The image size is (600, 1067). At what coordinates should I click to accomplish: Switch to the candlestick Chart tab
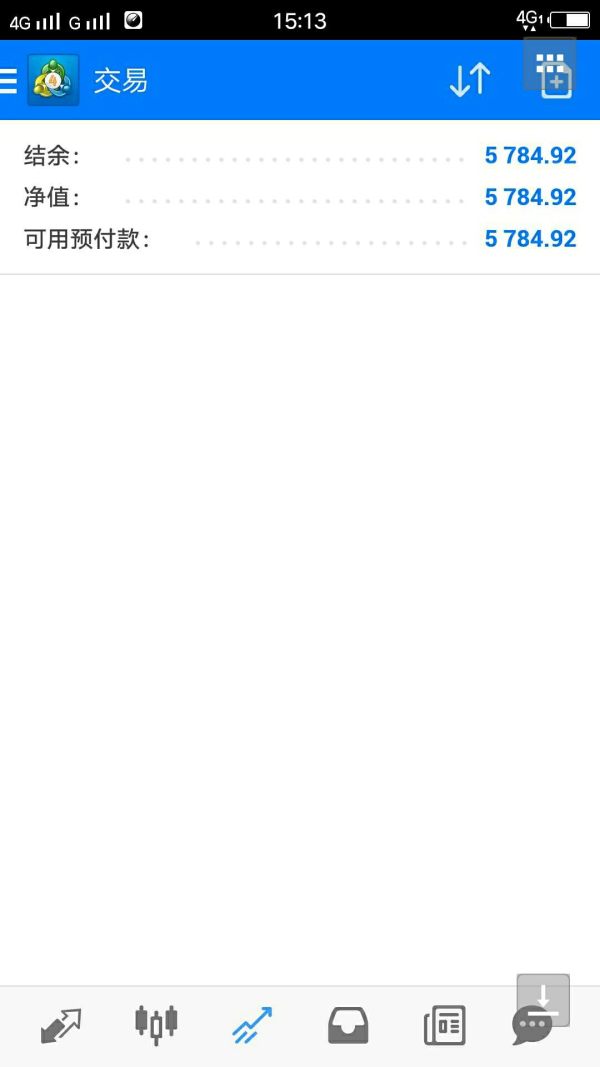[x=156, y=1024]
